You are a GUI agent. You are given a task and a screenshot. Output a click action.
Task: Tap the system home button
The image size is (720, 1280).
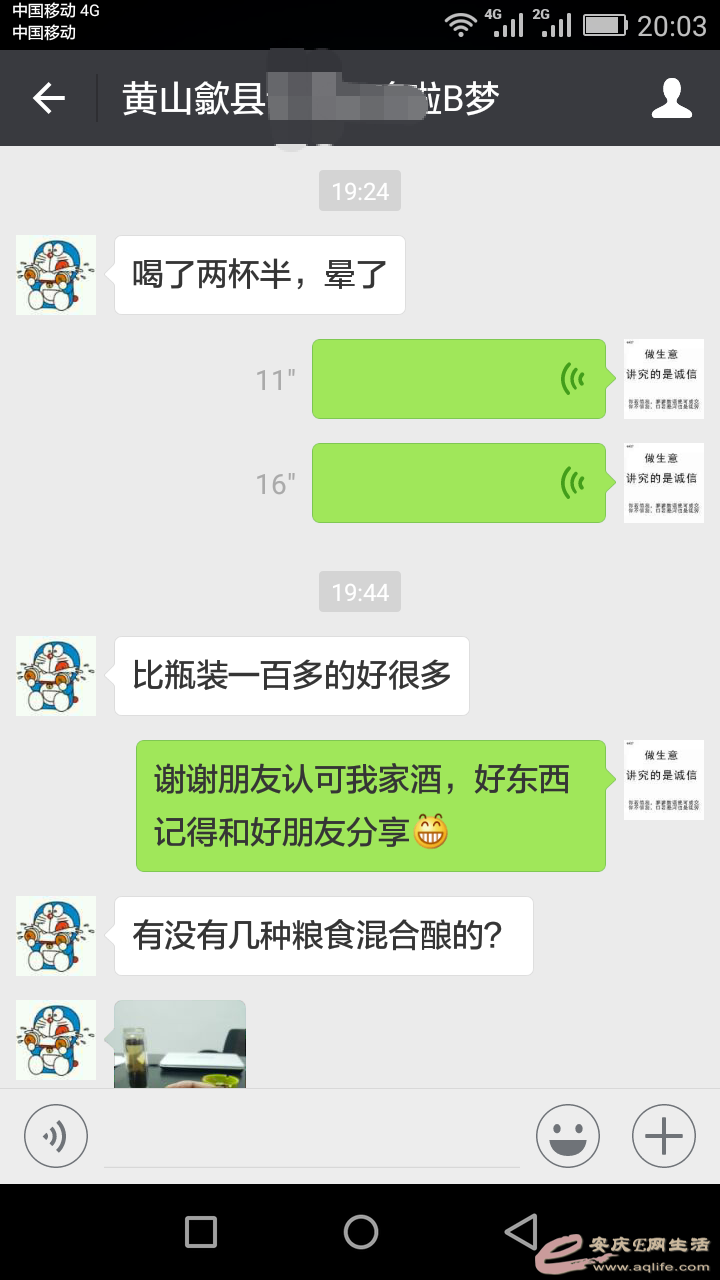360,1232
